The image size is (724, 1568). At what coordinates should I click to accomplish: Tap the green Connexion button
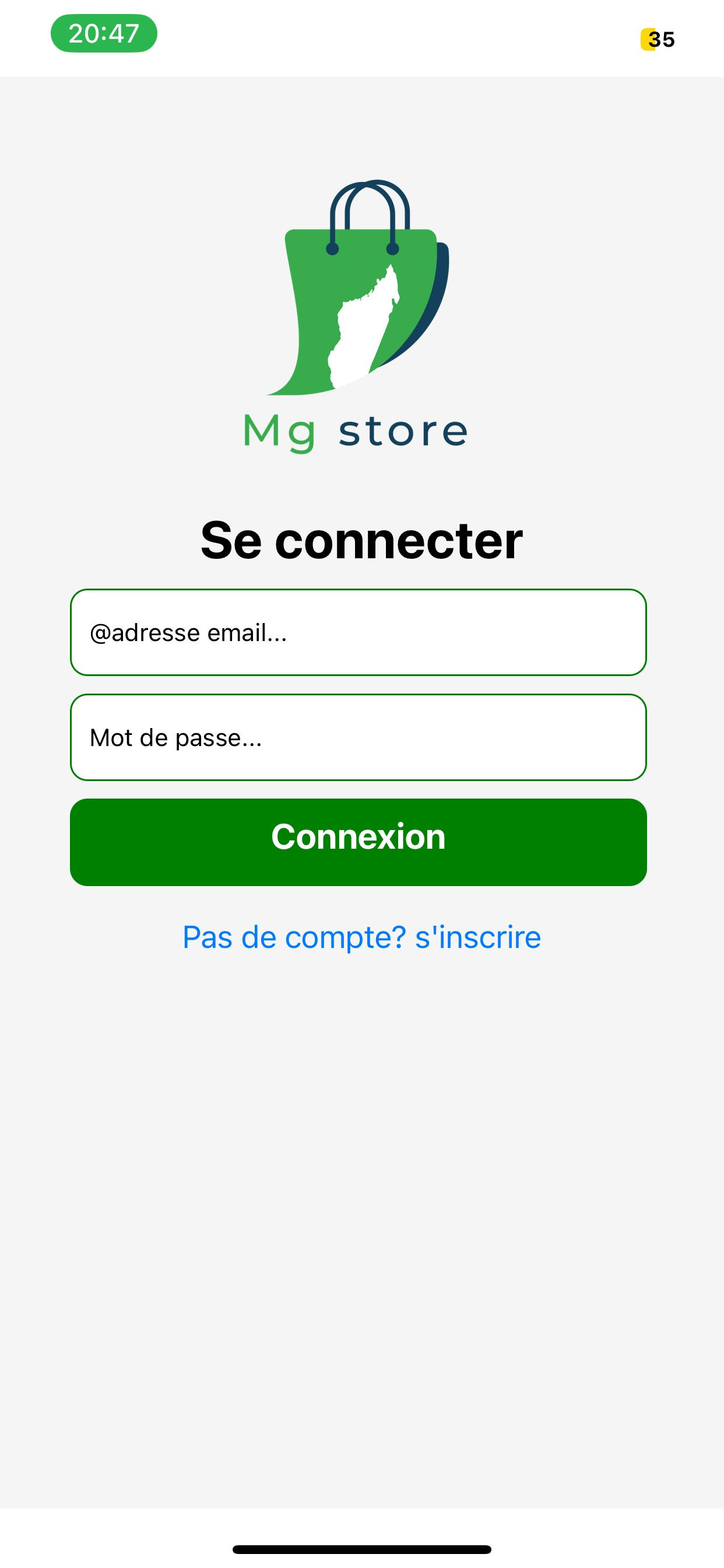click(x=358, y=842)
